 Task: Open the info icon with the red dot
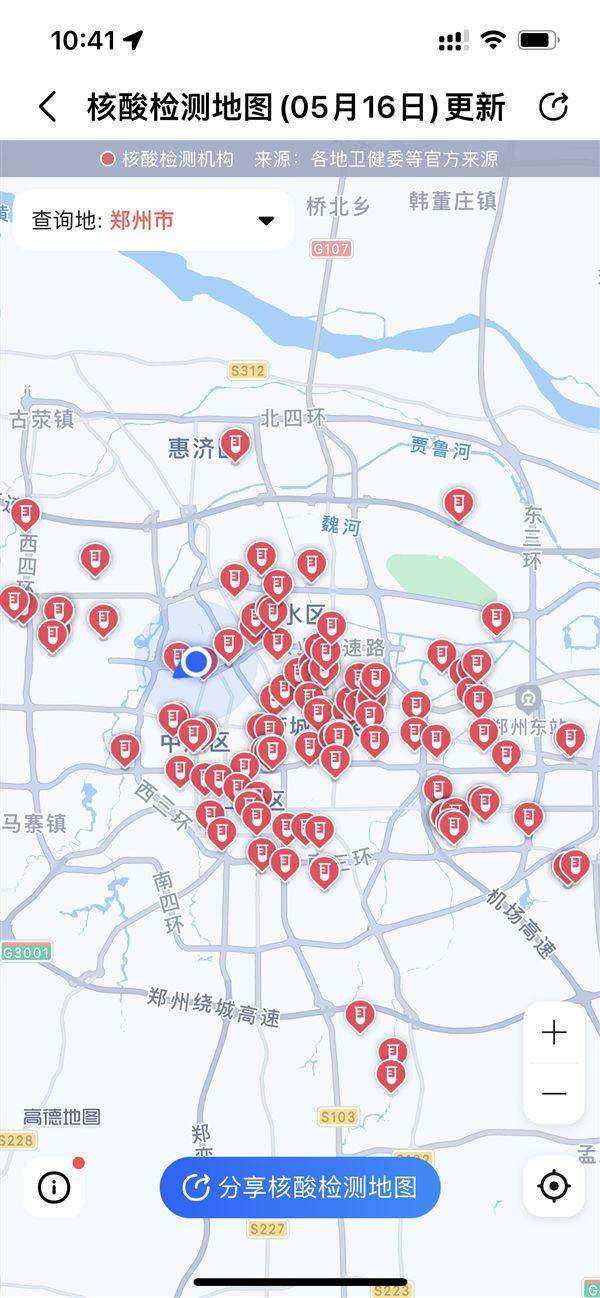pos(54,1187)
